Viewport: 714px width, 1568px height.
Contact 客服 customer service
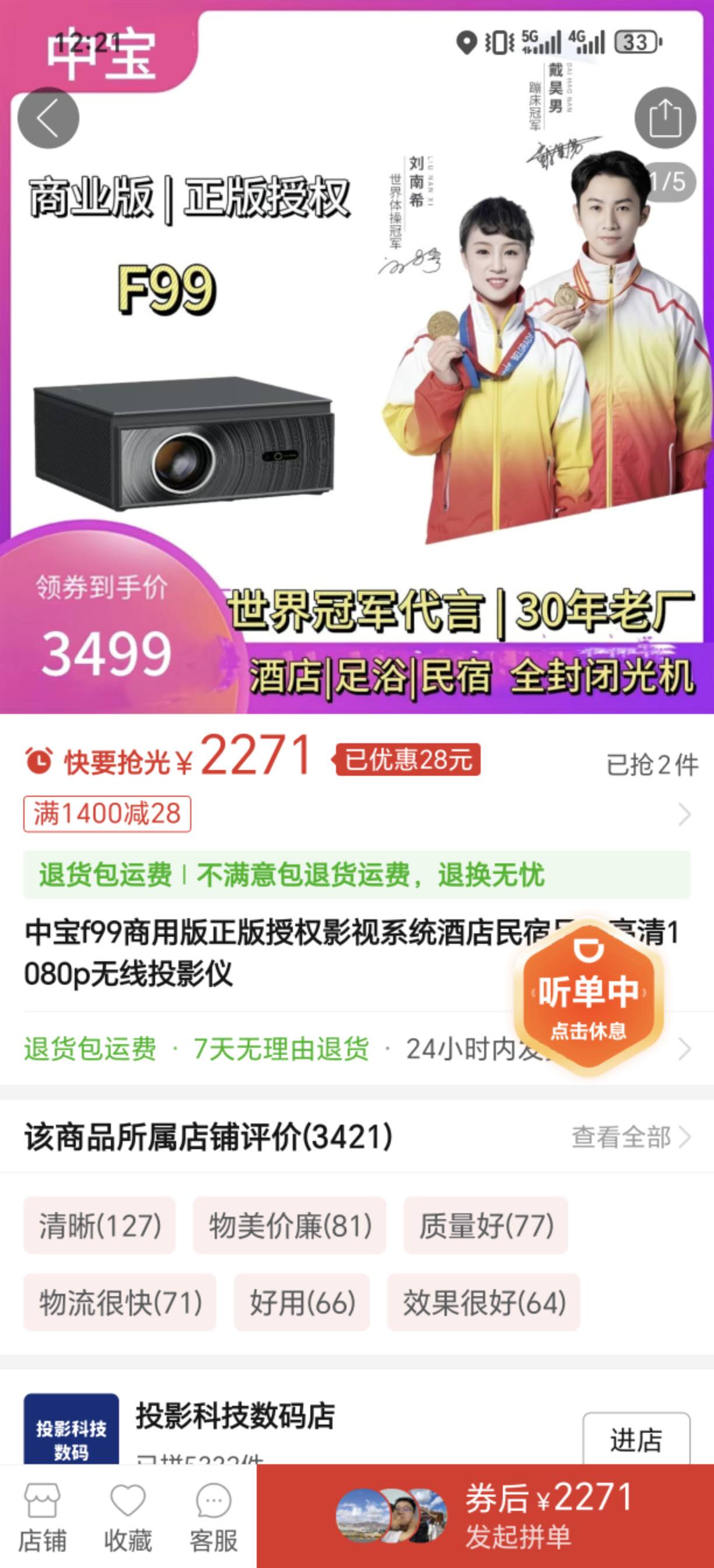(213, 1516)
